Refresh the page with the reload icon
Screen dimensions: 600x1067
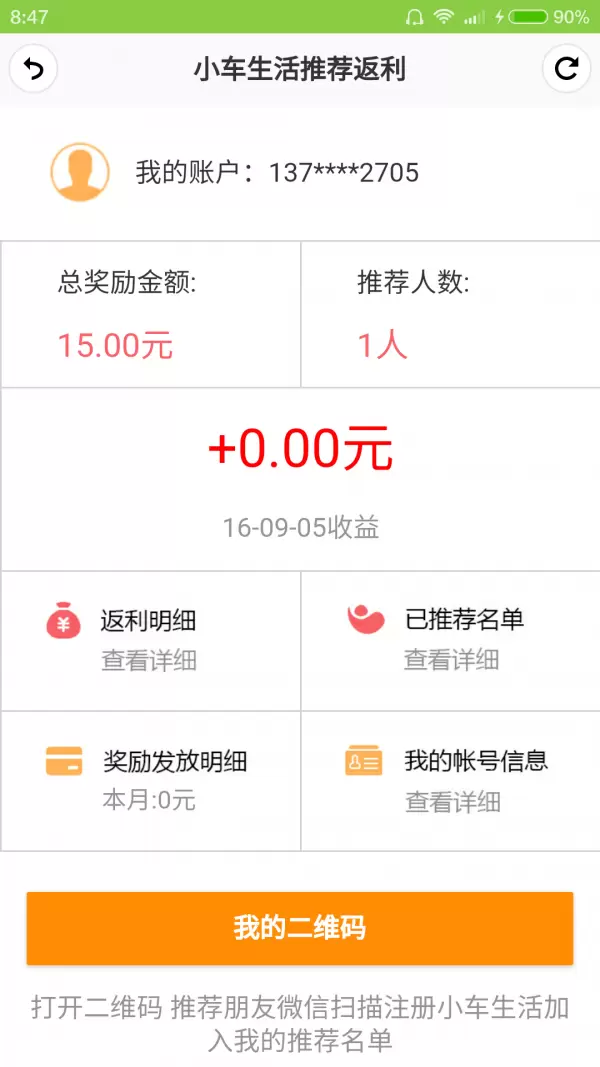(x=566, y=69)
